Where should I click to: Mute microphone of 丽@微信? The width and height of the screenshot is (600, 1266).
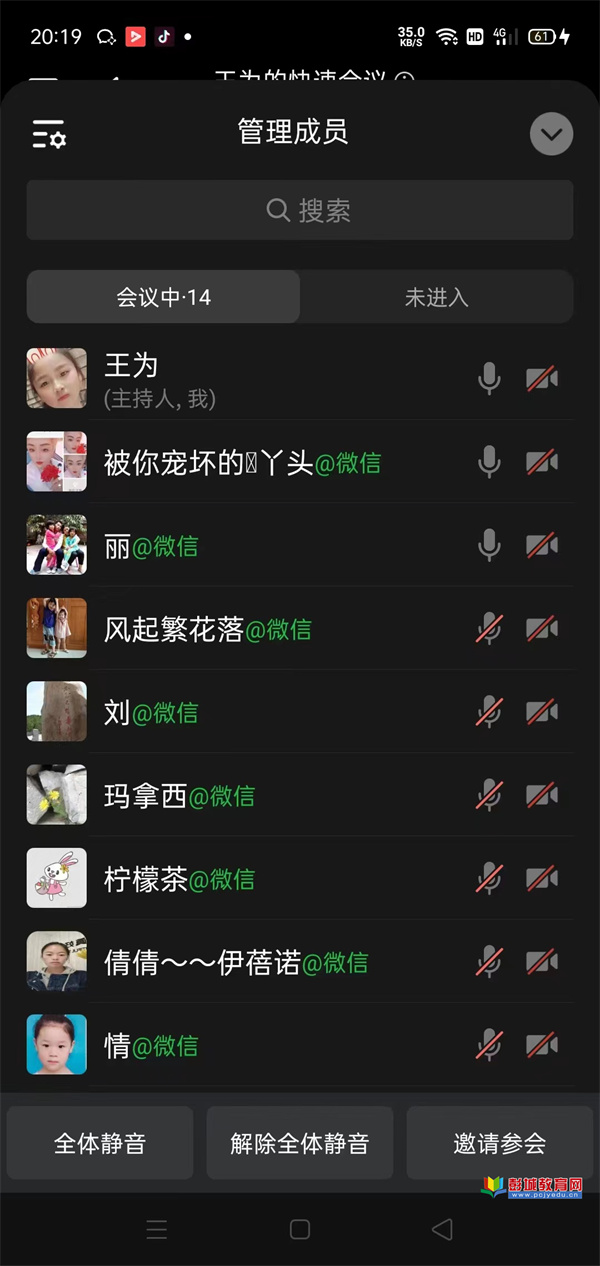489,546
